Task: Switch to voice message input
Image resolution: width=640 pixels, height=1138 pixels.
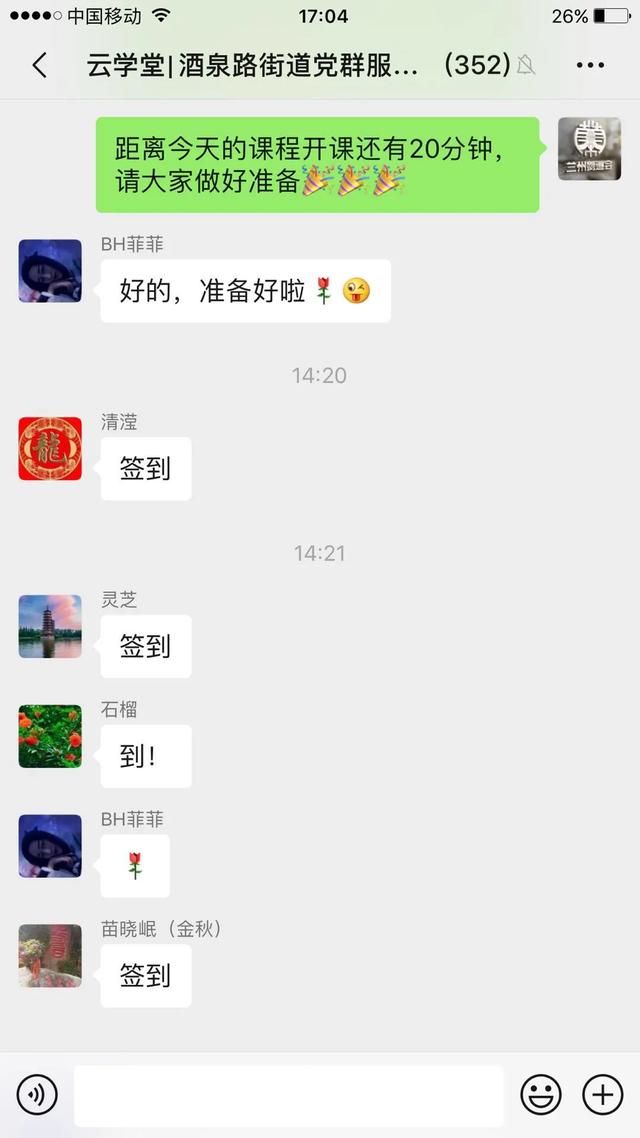Action: click(x=37, y=1095)
